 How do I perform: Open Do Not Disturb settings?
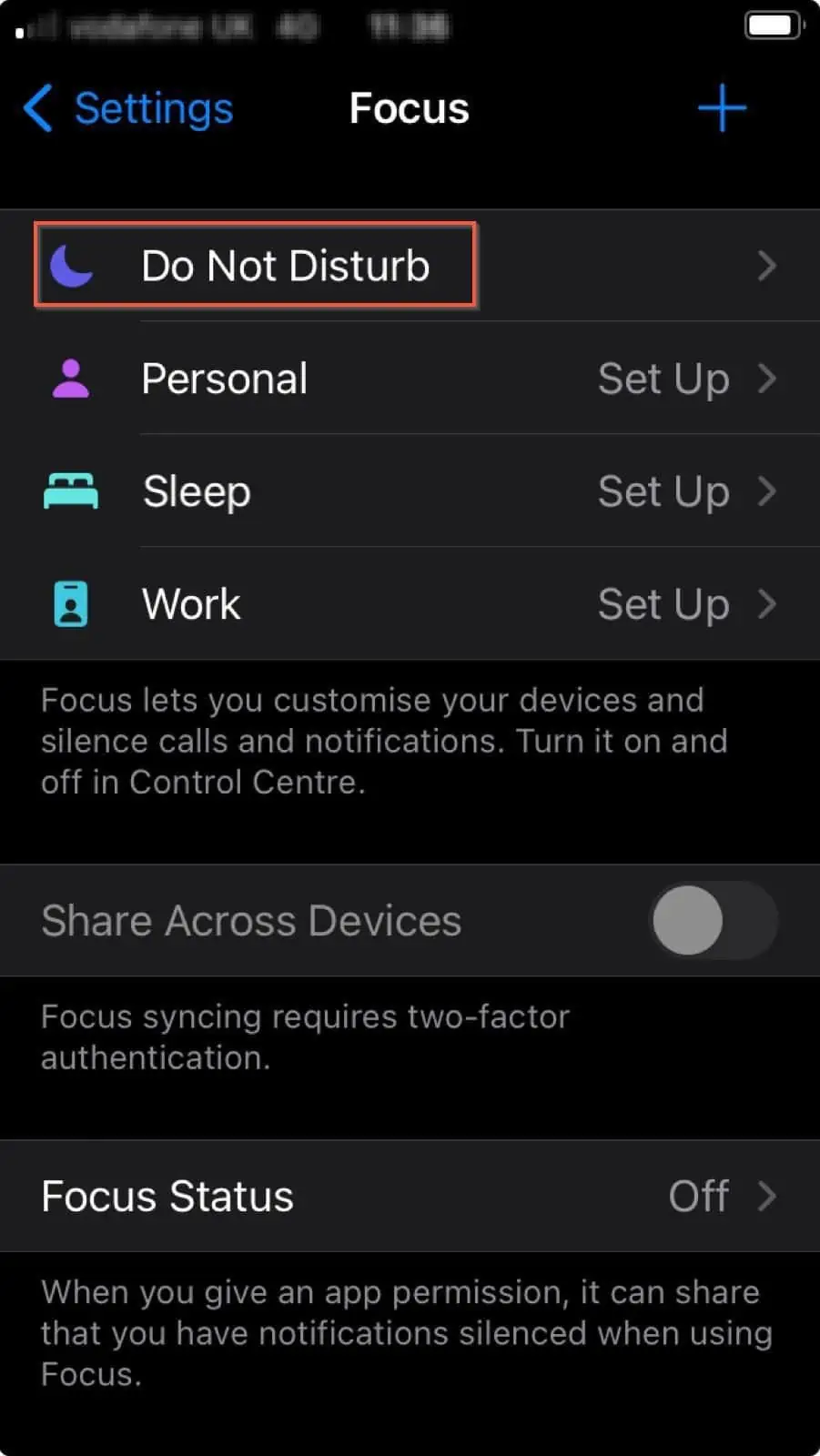pyautogui.click(x=410, y=266)
